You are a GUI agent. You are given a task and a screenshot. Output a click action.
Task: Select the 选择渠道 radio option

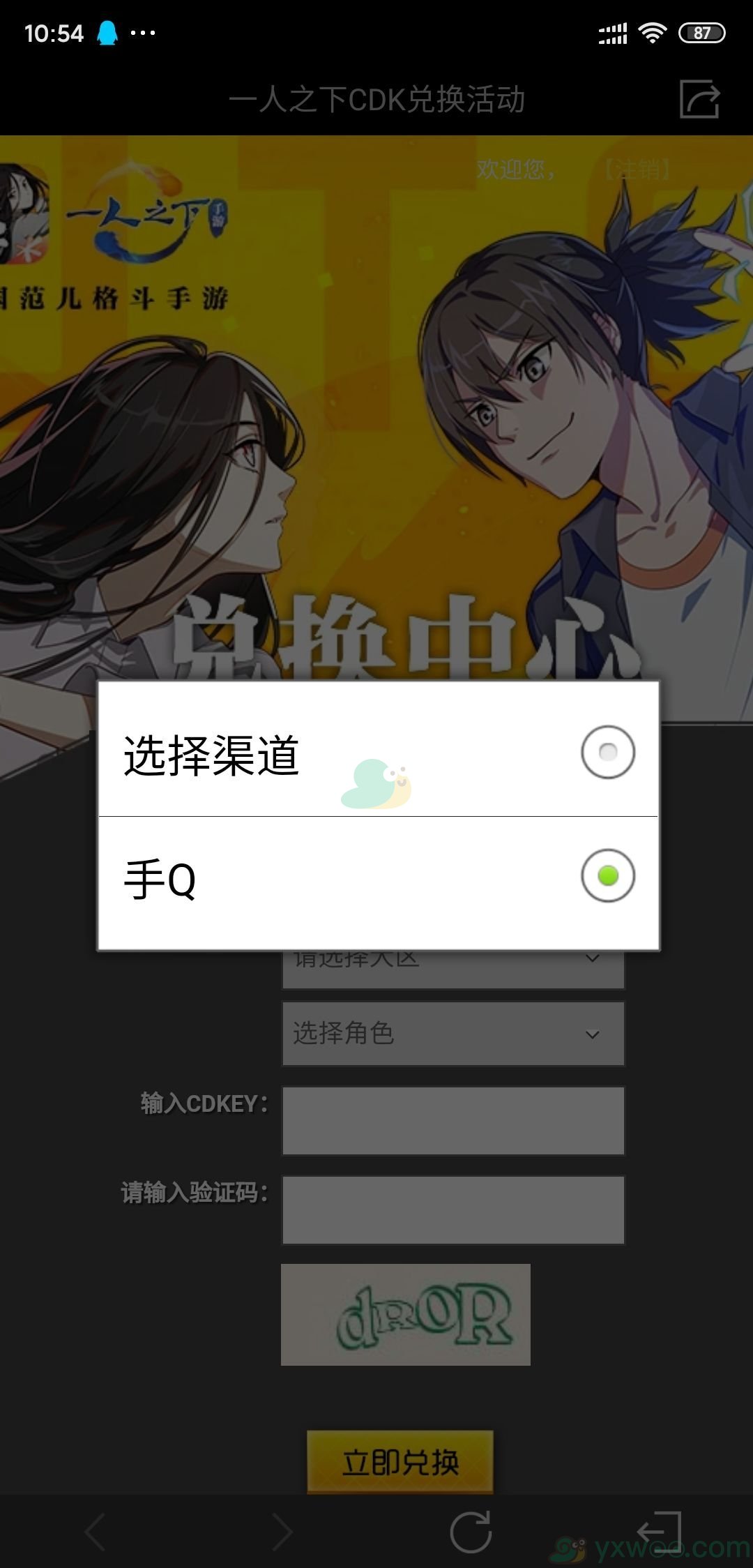(x=607, y=752)
